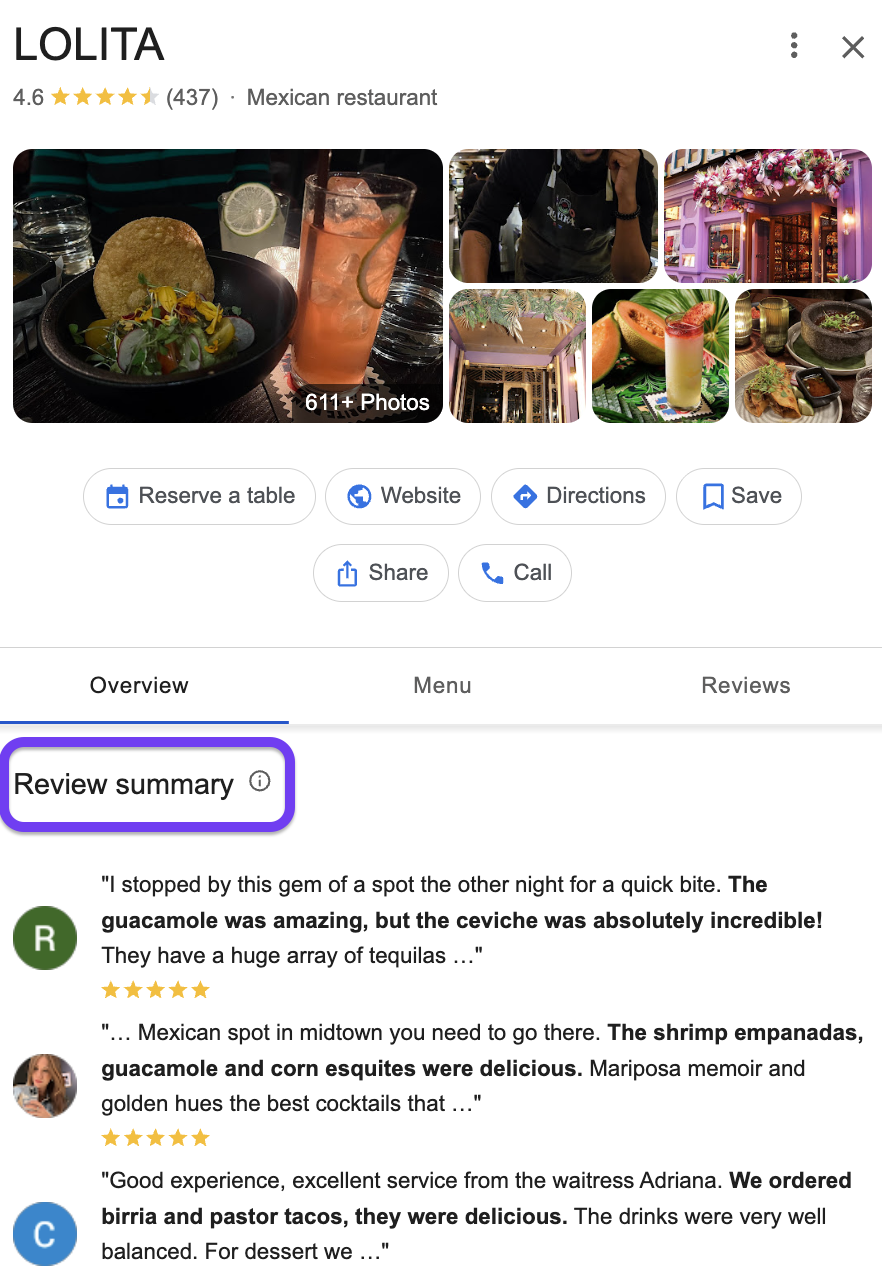Call the restaurant
The width and height of the screenshot is (882, 1272).
[x=515, y=573]
